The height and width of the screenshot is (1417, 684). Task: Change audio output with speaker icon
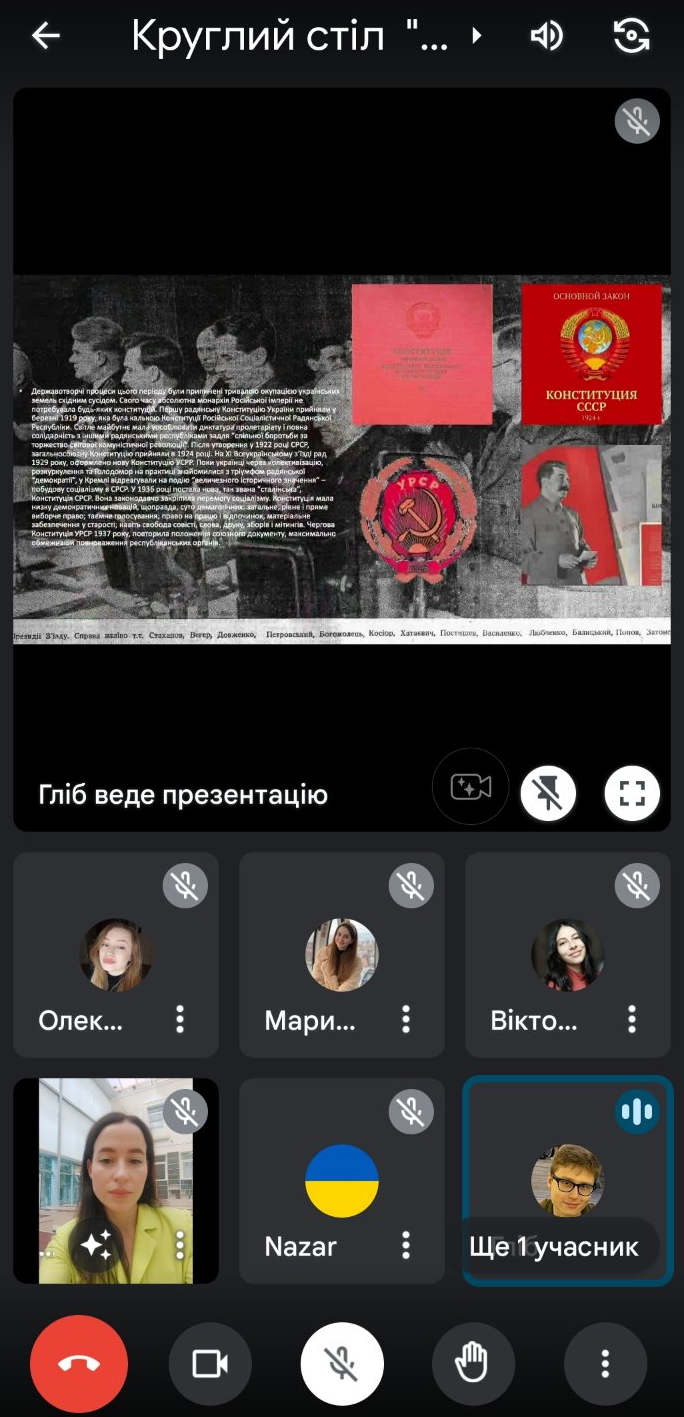click(546, 37)
